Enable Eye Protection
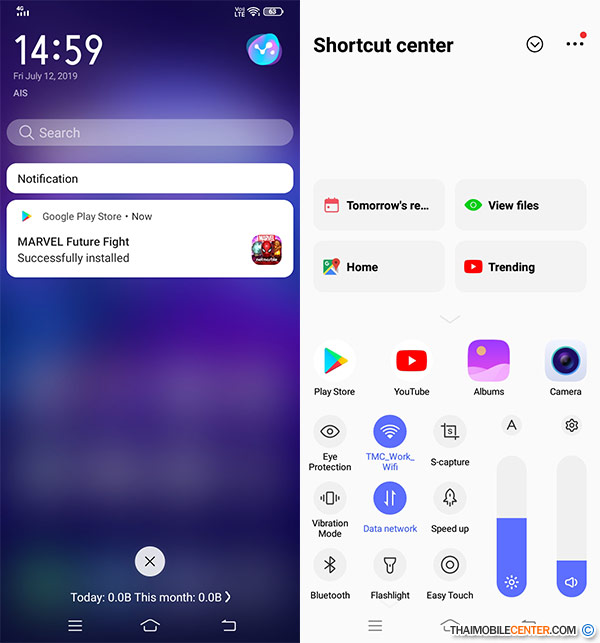Screen dimensions: 600x643 tap(330, 432)
